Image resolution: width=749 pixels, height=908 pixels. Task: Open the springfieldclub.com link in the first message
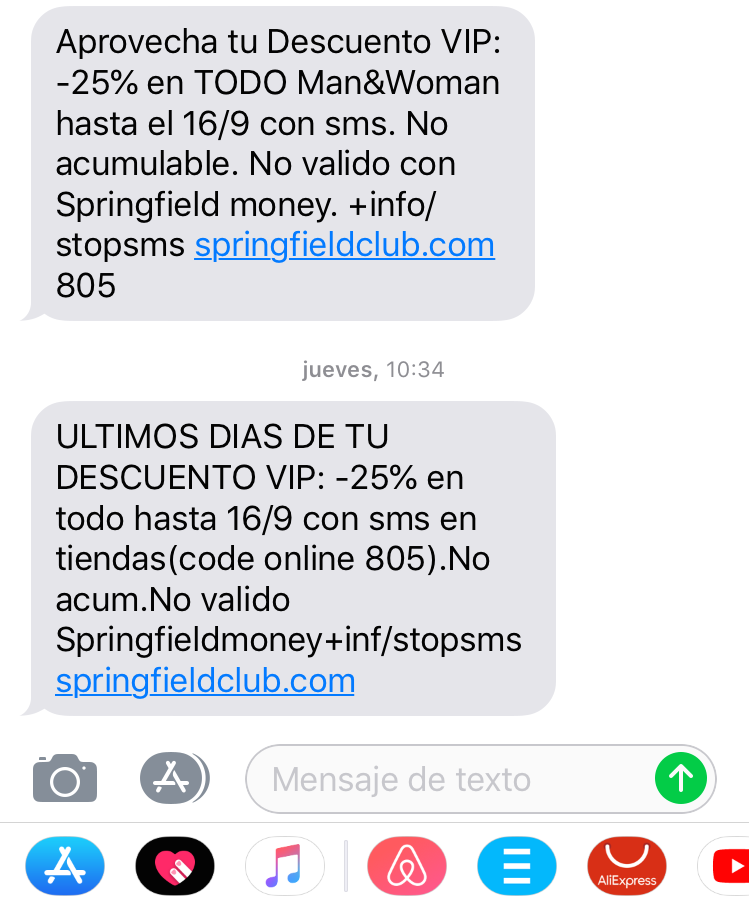click(x=344, y=244)
